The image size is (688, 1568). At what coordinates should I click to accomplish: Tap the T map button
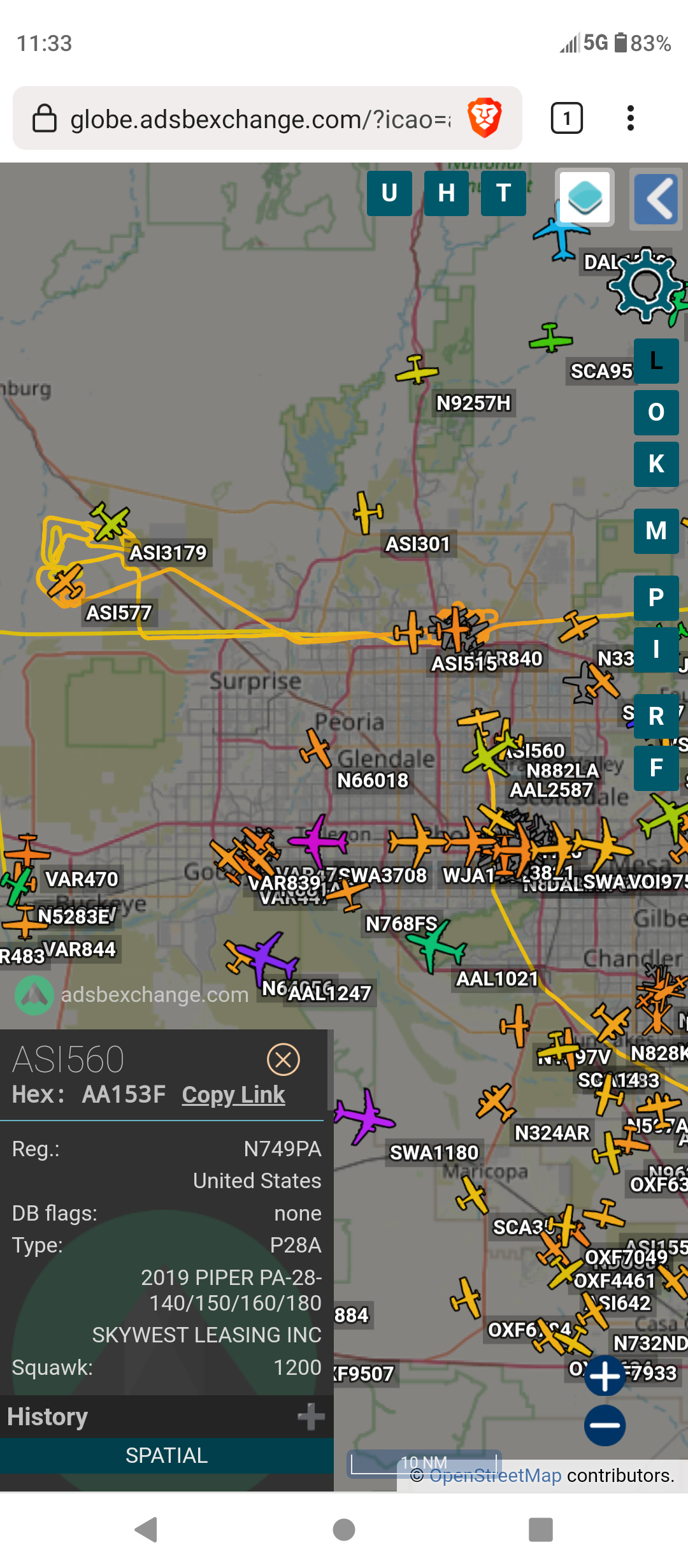coord(503,193)
